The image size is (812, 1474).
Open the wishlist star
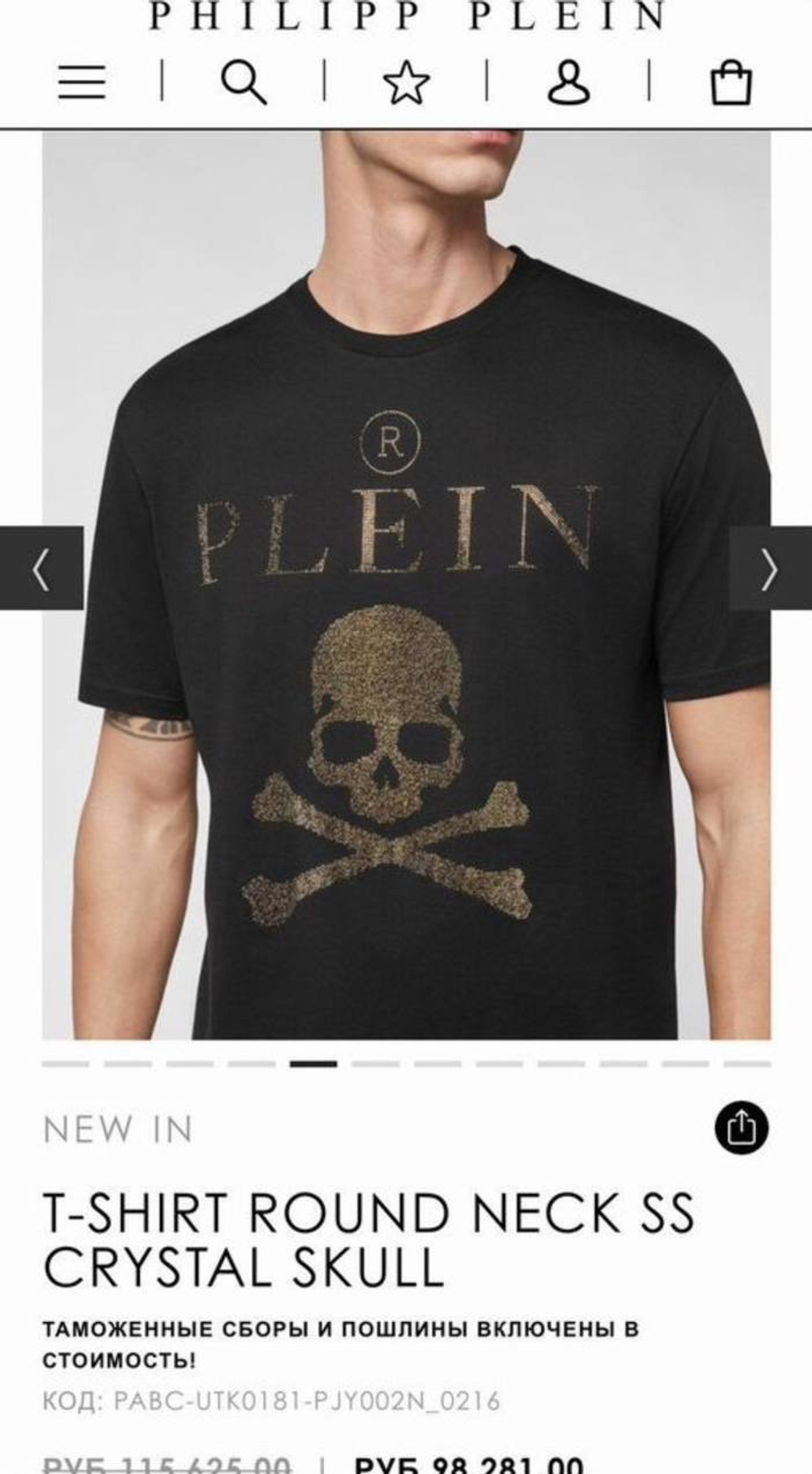406,83
